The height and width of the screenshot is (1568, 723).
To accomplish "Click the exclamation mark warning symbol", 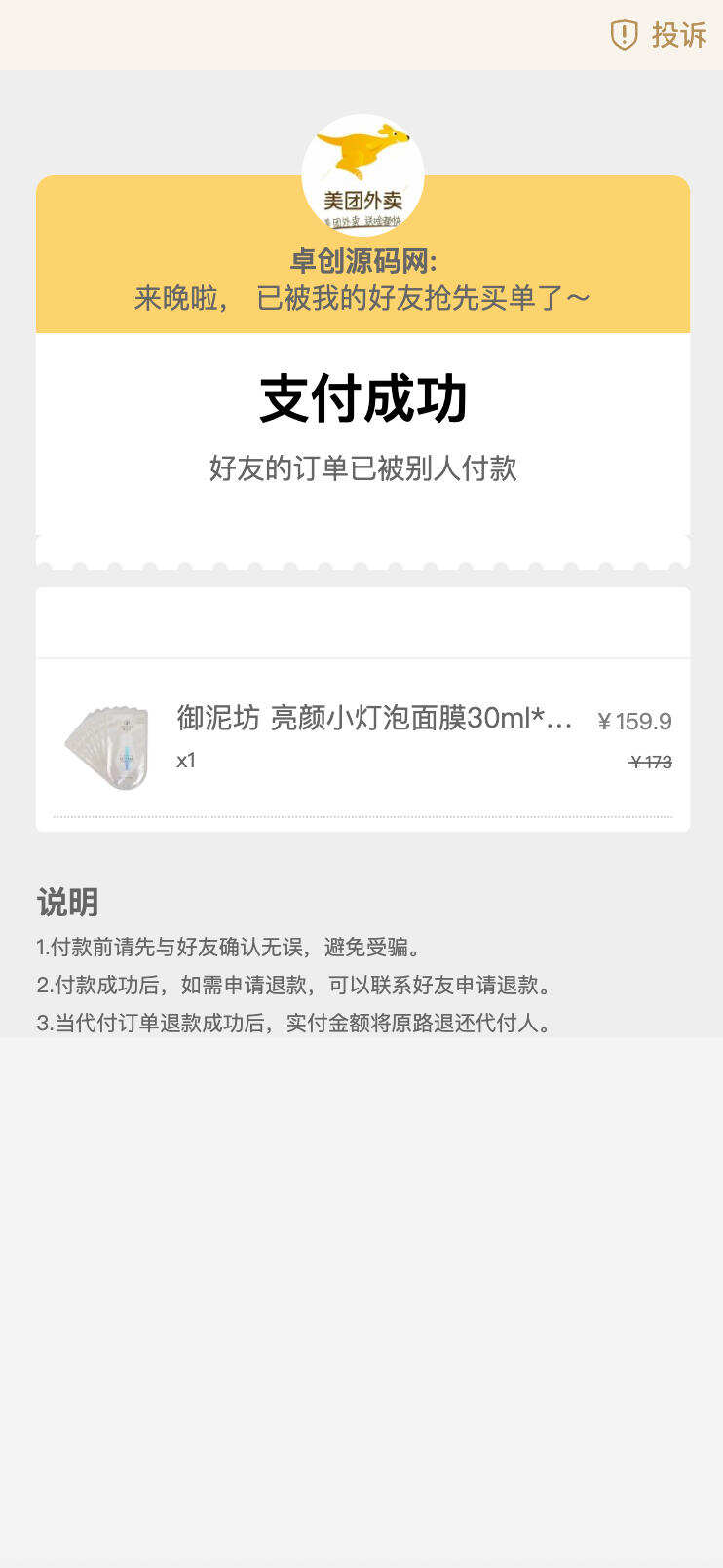I will coord(622,35).
